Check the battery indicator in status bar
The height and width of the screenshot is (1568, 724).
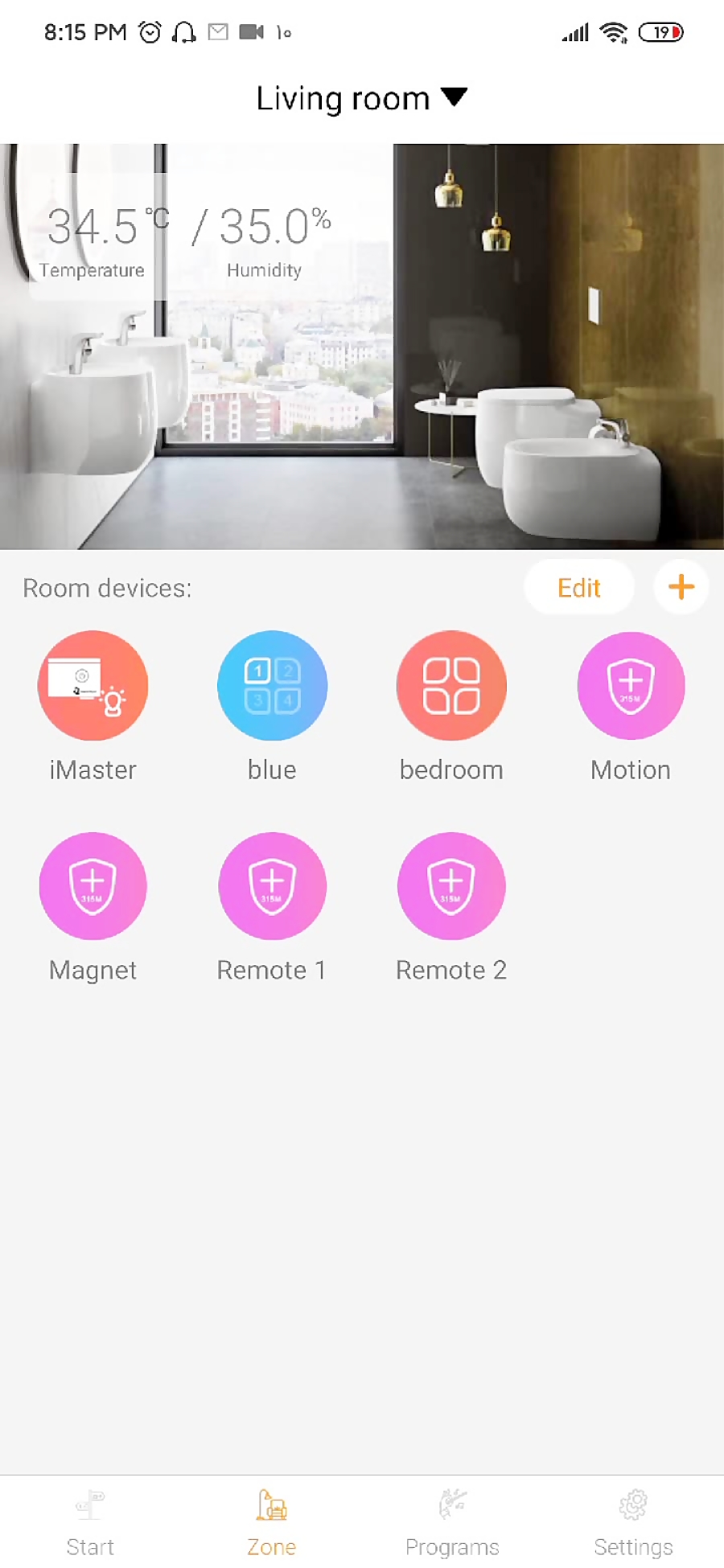click(x=661, y=32)
